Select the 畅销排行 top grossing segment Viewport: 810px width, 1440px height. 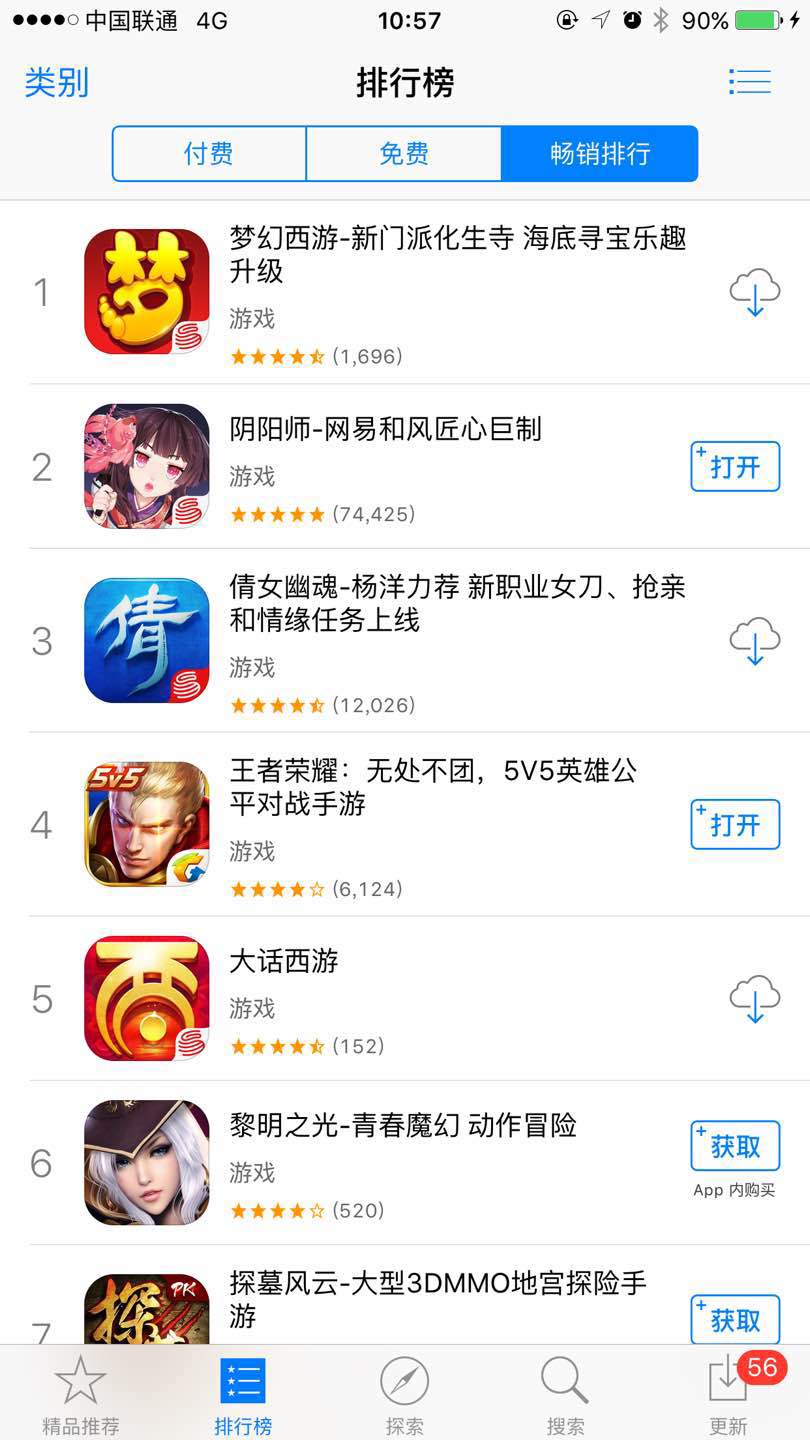599,153
